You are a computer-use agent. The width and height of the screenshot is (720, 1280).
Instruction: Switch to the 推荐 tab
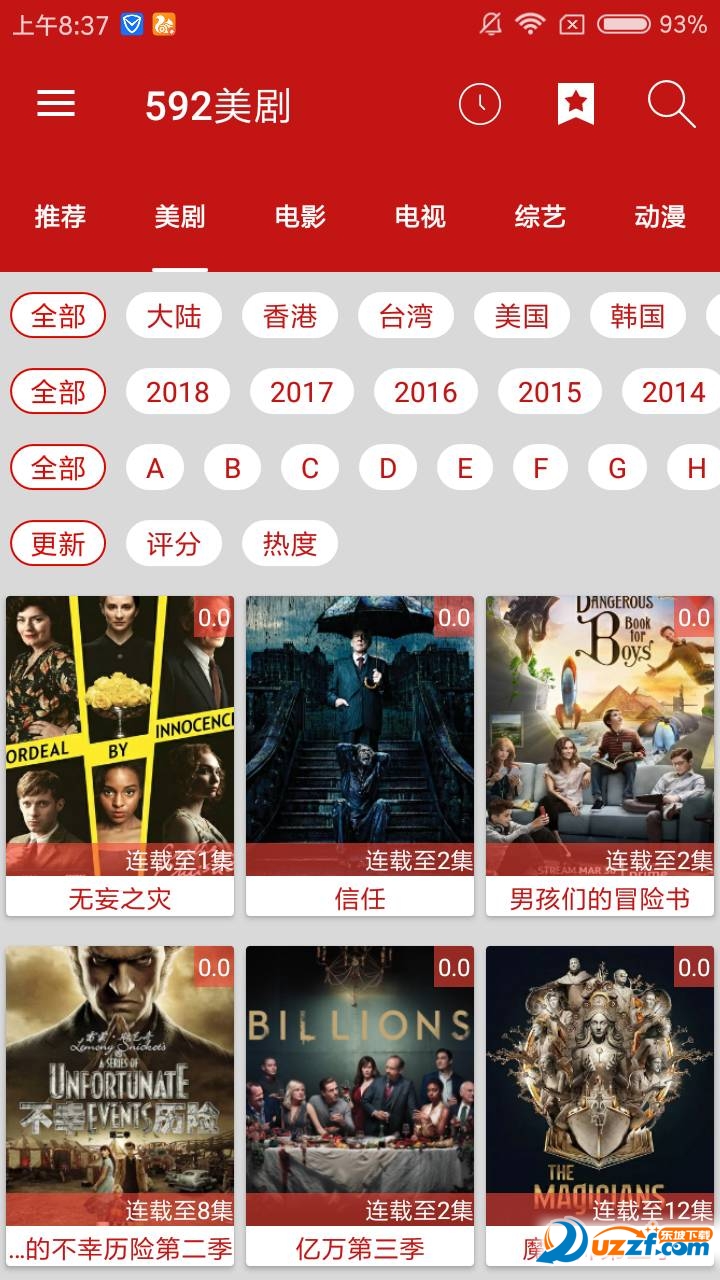point(60,217)
